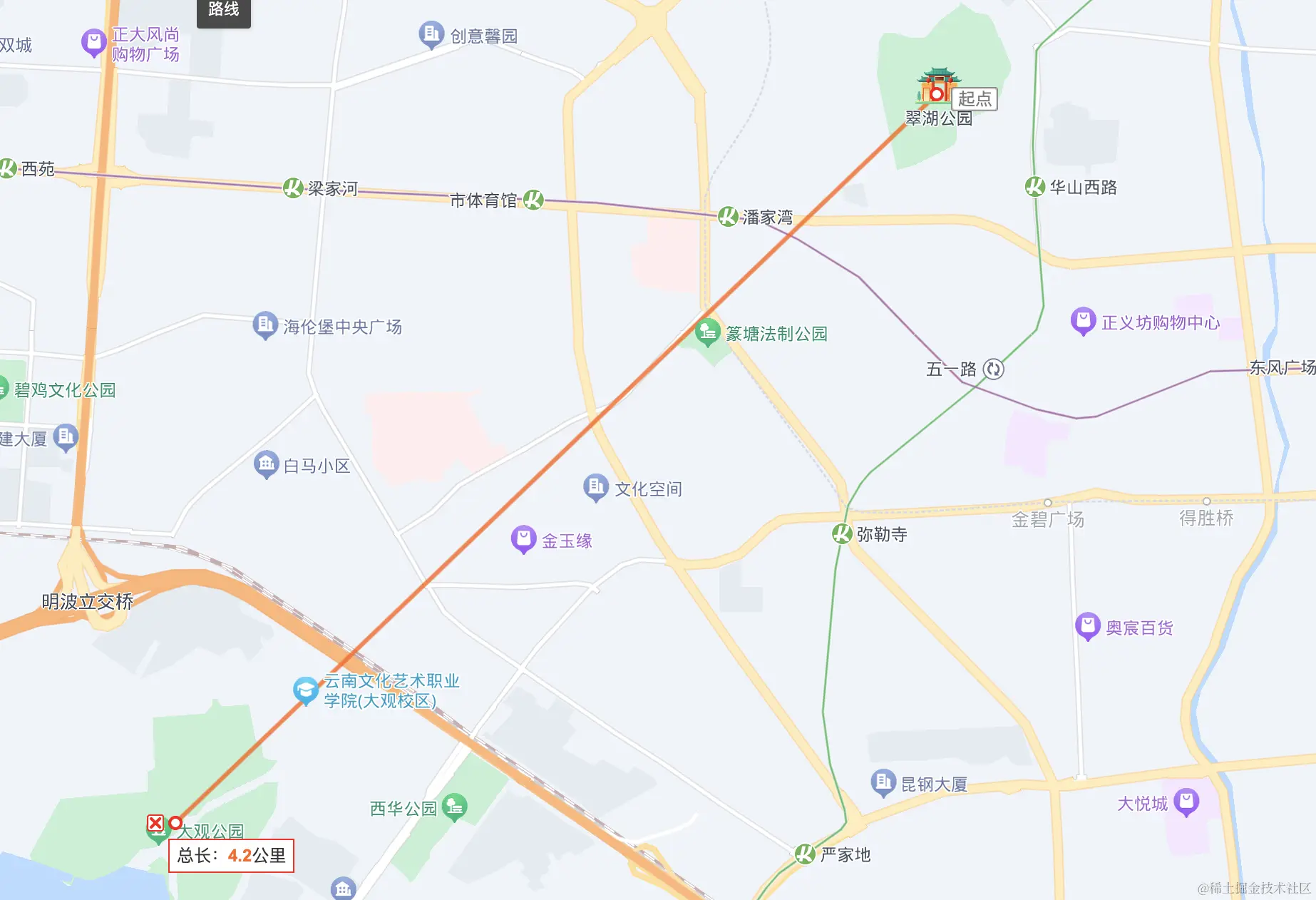Open the 金玉缘 shop marker
Viewport: 1316px width, 900px height.
pyautogui.click(x=523, y=539)
